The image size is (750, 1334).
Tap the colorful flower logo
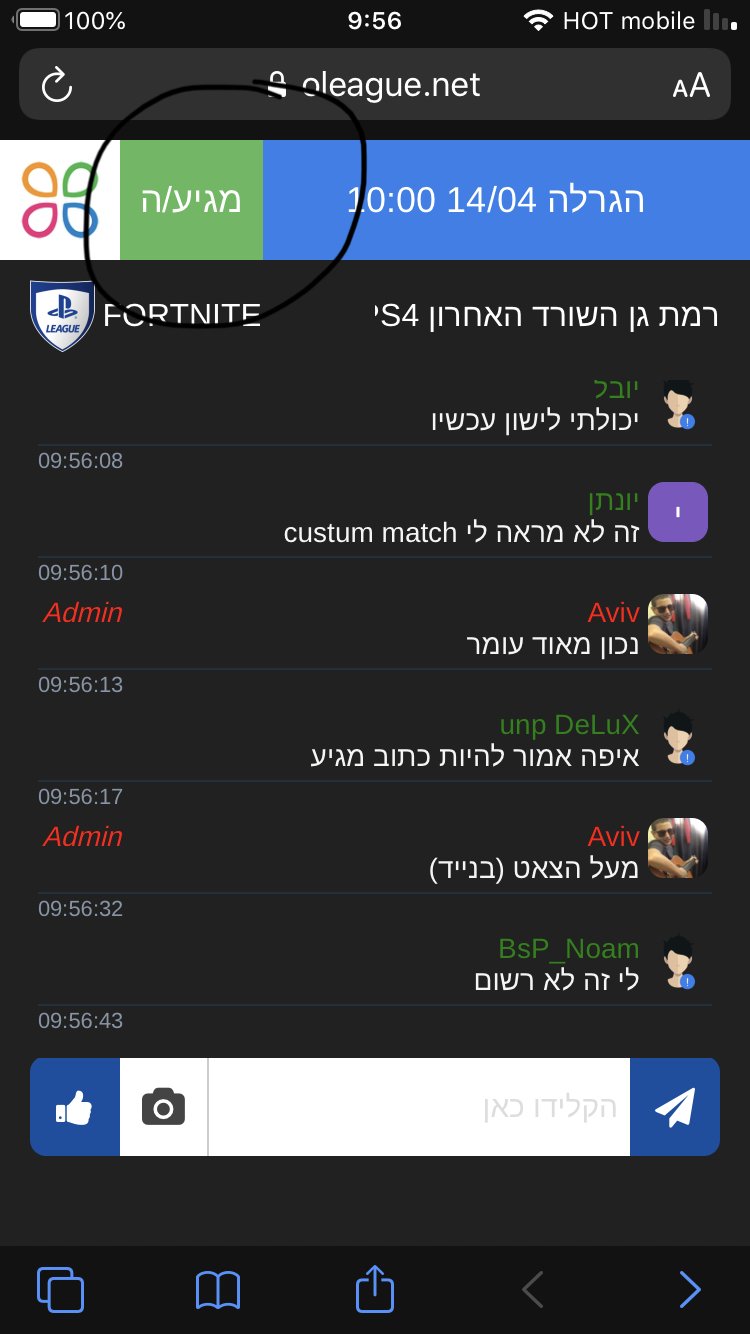click(x=60, y=200)
